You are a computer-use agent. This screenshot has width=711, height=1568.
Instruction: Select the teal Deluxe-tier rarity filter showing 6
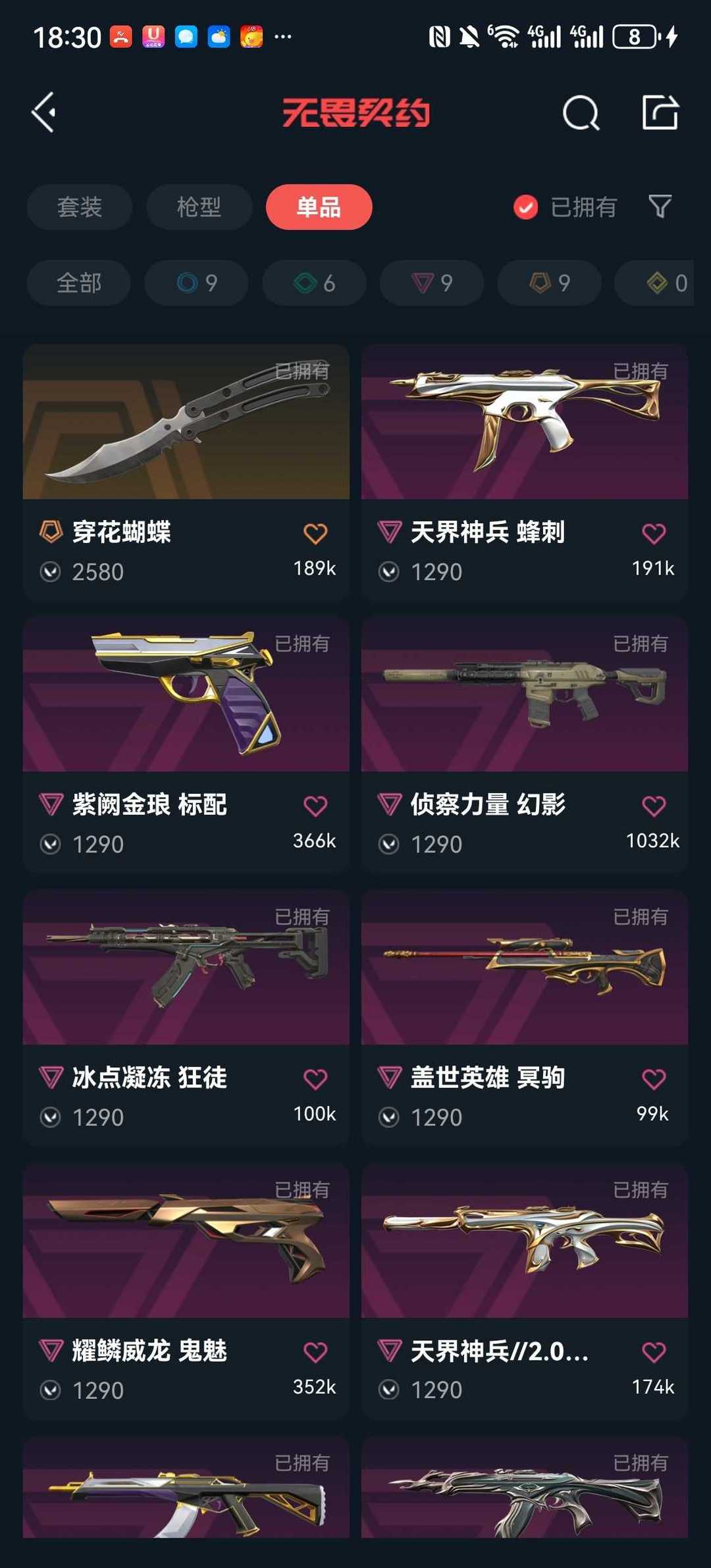[x=313, y=283]
